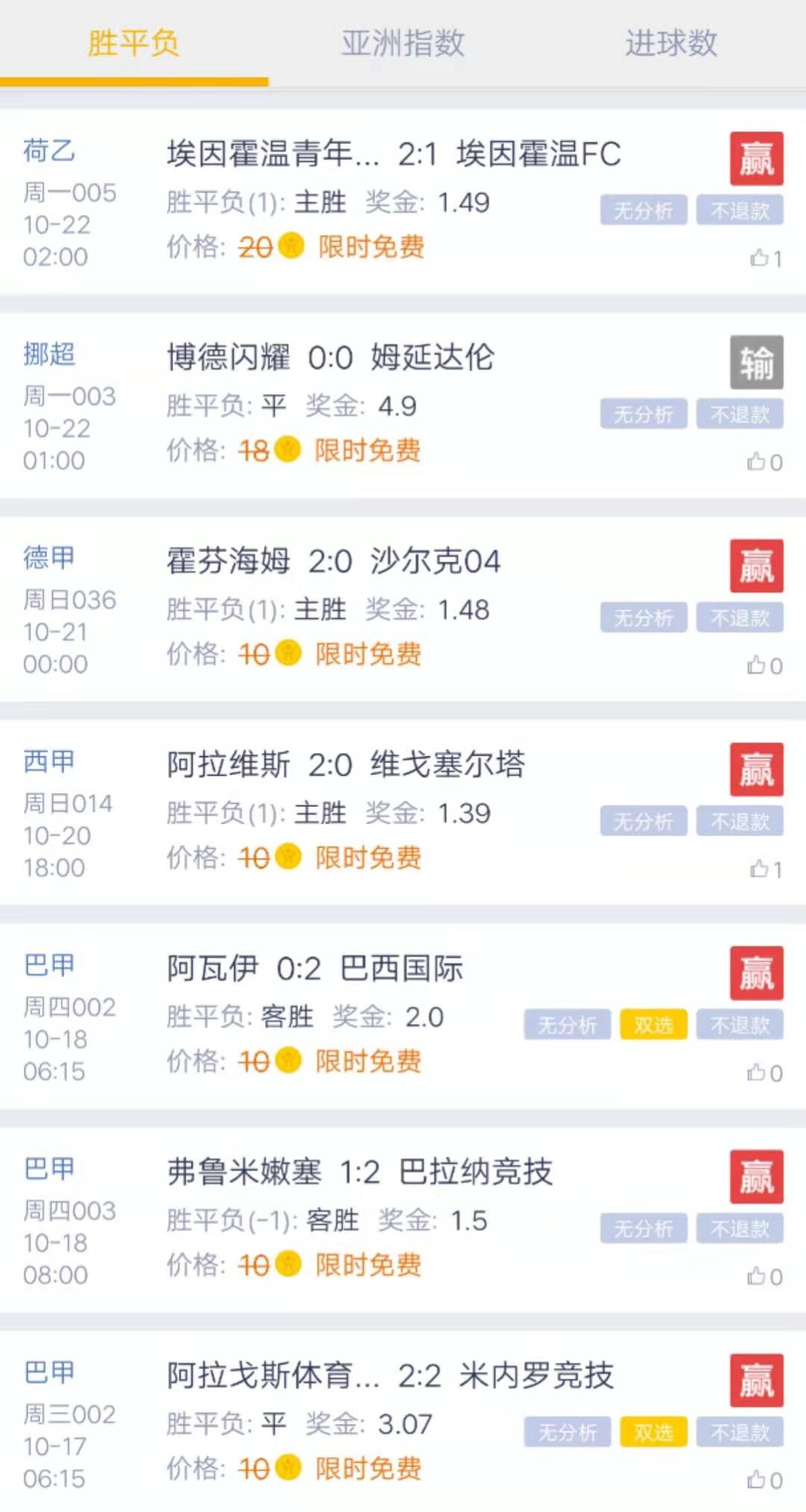Open the 霍芬海姆 vs 沙尔克04 tip
This screenshot has width=806, height=1512.
[403, 609]
